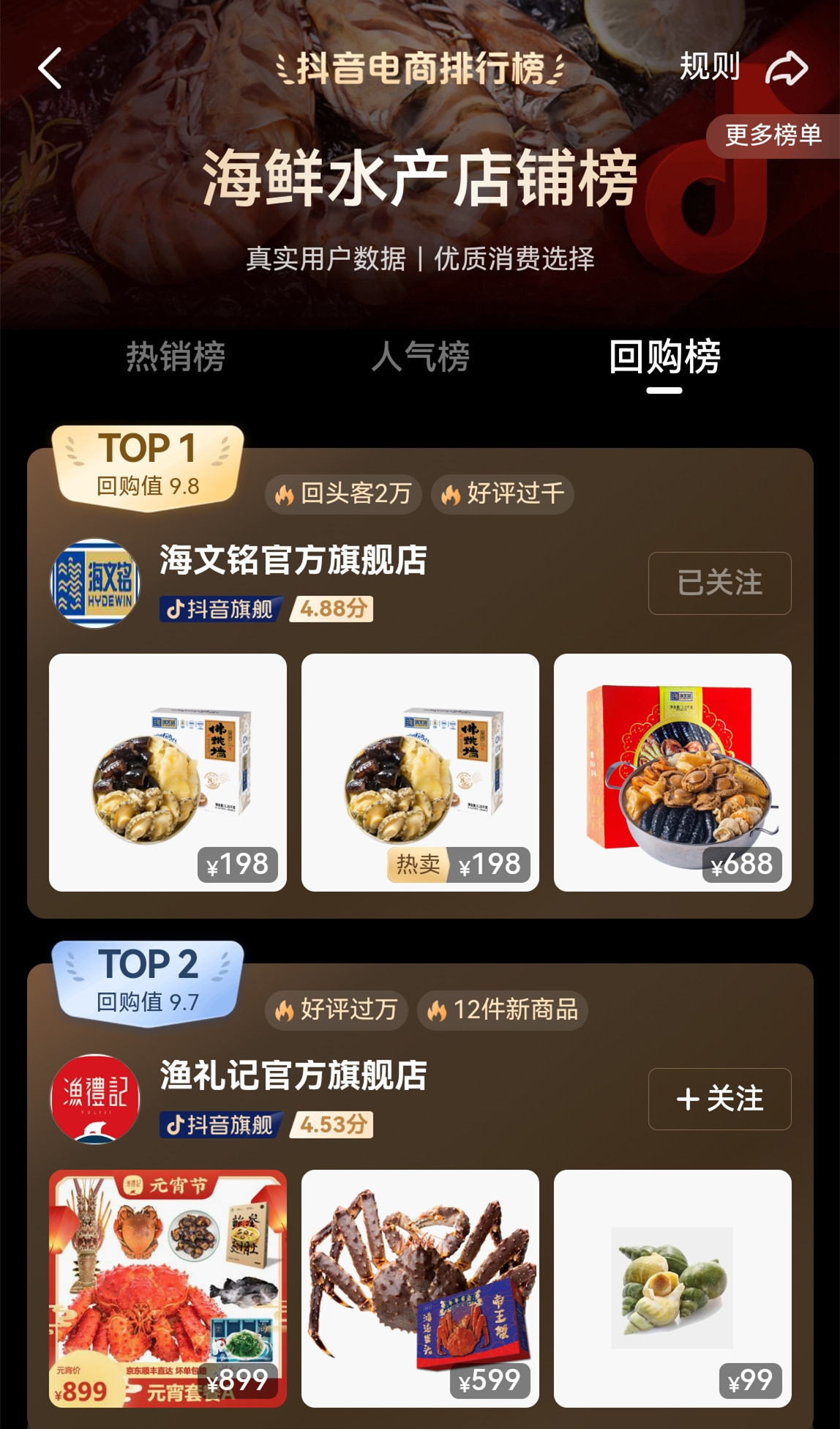Open the 渔礼记官方旗舰店 store page

click(293, 1075)
